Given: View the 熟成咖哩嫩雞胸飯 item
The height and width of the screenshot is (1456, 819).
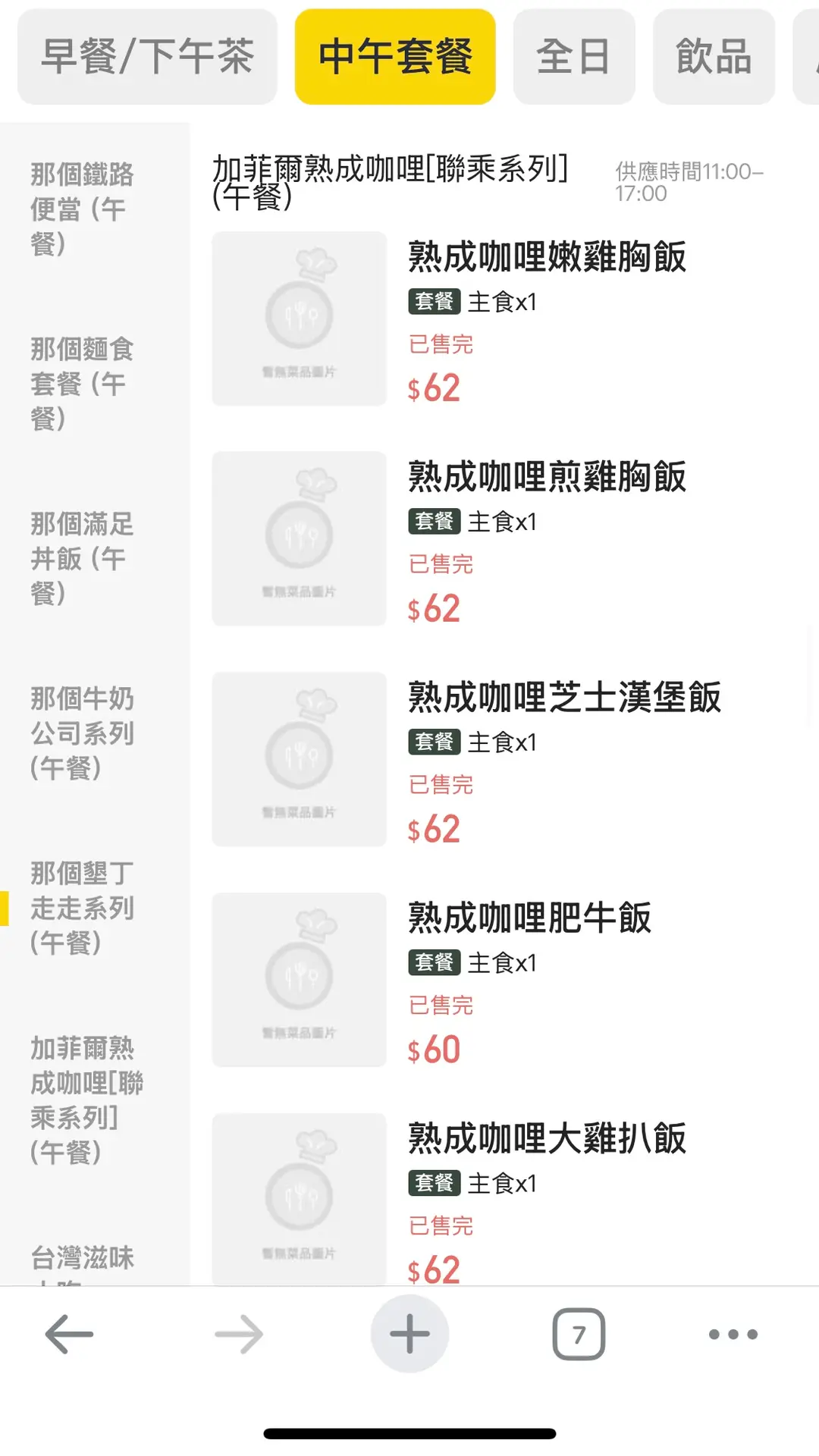Looking at the screenshot, I should coord(547,257).
